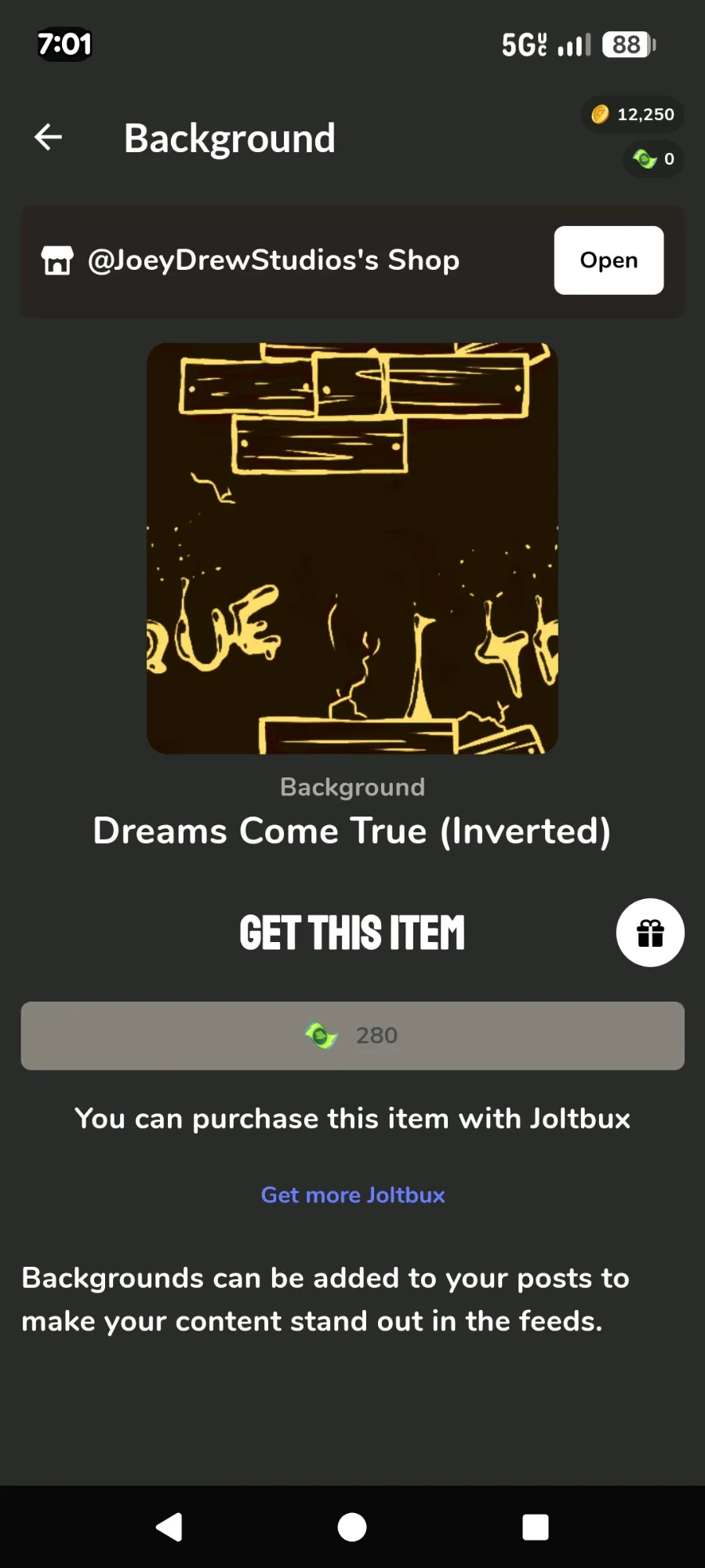Show recent apps
Image resolution: width=705 pixels, height=1568 pixels.
click(x=535, y=1527)
